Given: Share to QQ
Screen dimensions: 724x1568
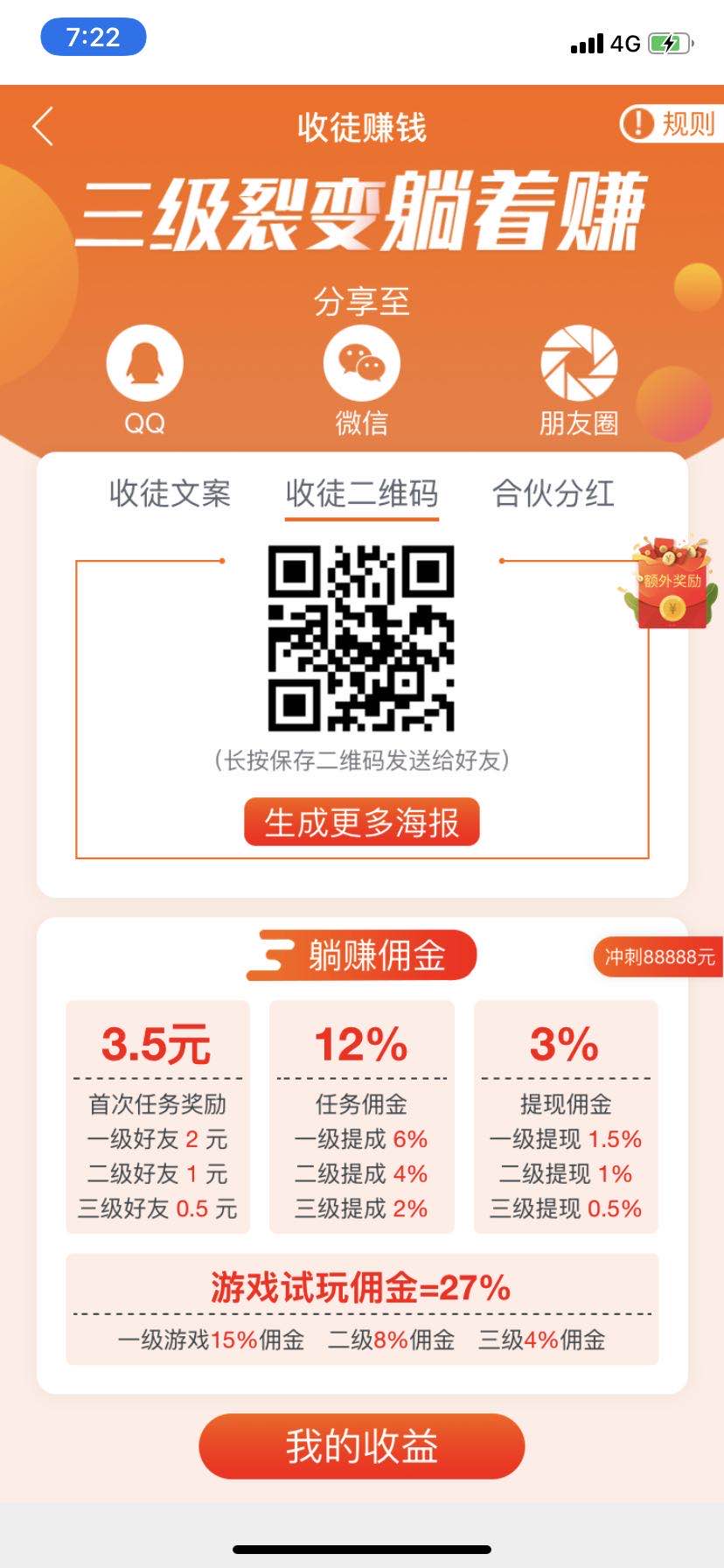Looking at the screenshot, I should coord(144,364).
